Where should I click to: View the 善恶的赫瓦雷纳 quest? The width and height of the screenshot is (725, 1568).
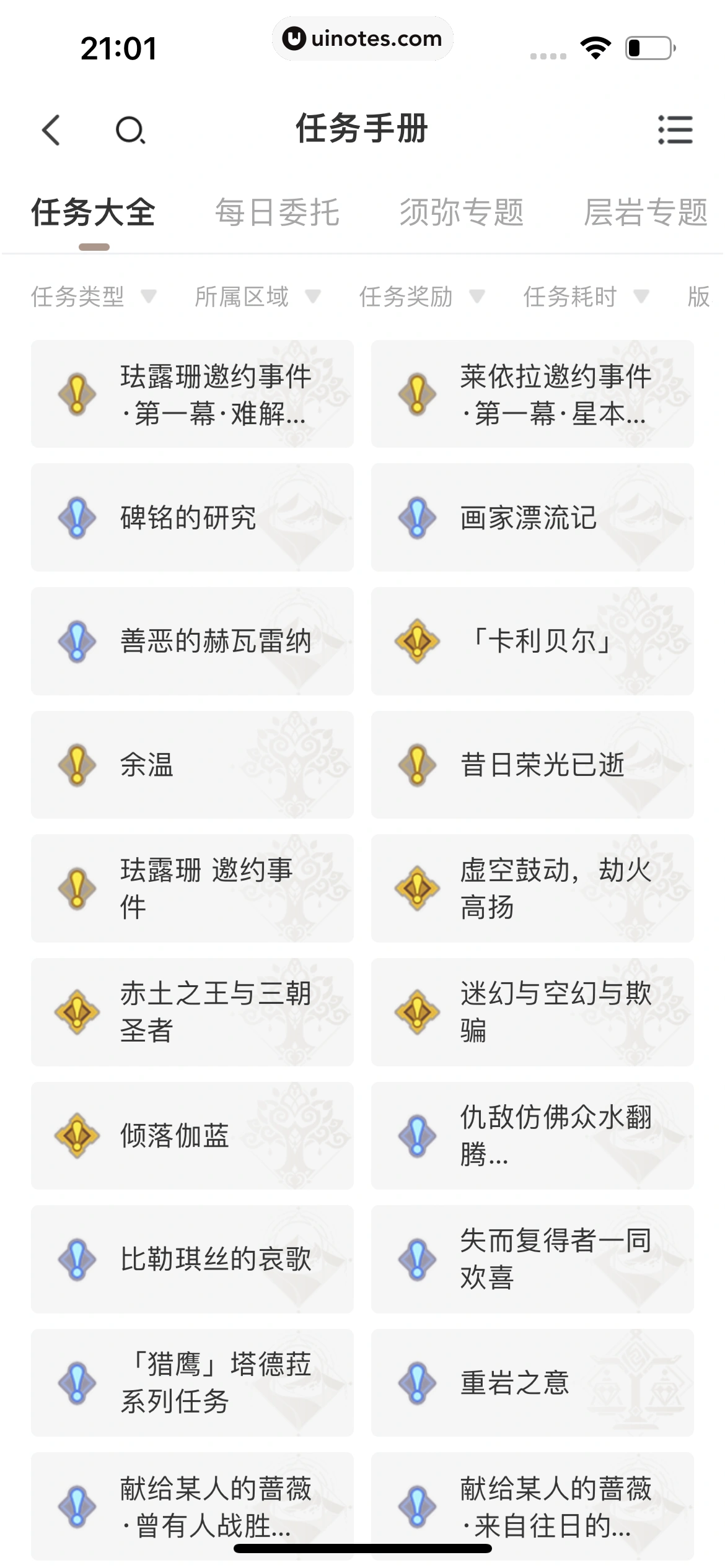click(x=192, y=641)
